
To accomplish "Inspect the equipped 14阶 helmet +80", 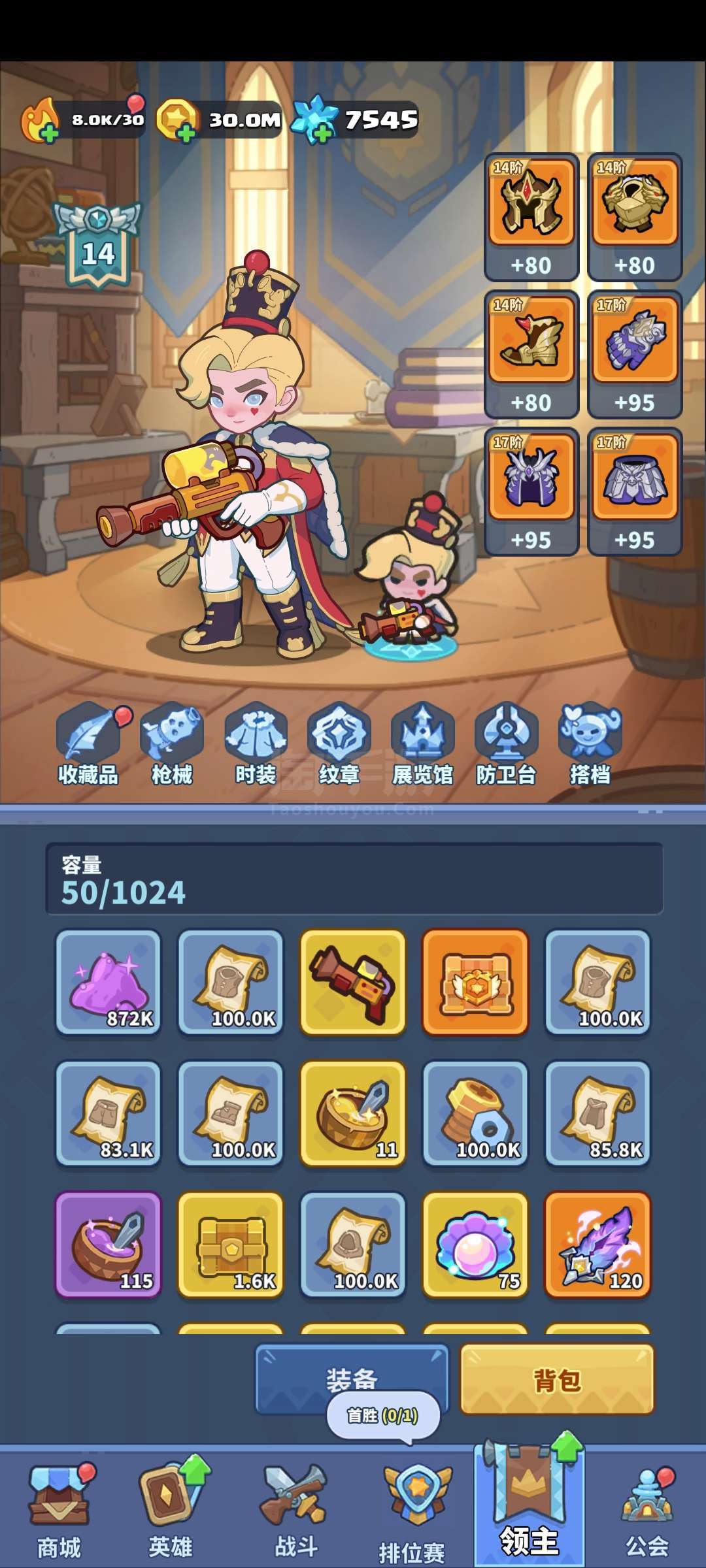I will pos(531,216).
